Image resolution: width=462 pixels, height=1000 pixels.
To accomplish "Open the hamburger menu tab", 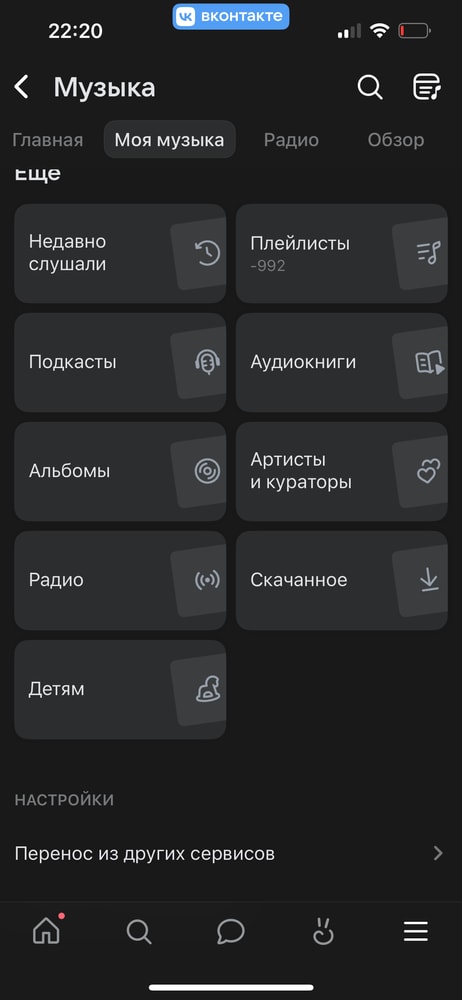I will click(x=415, y=932).
